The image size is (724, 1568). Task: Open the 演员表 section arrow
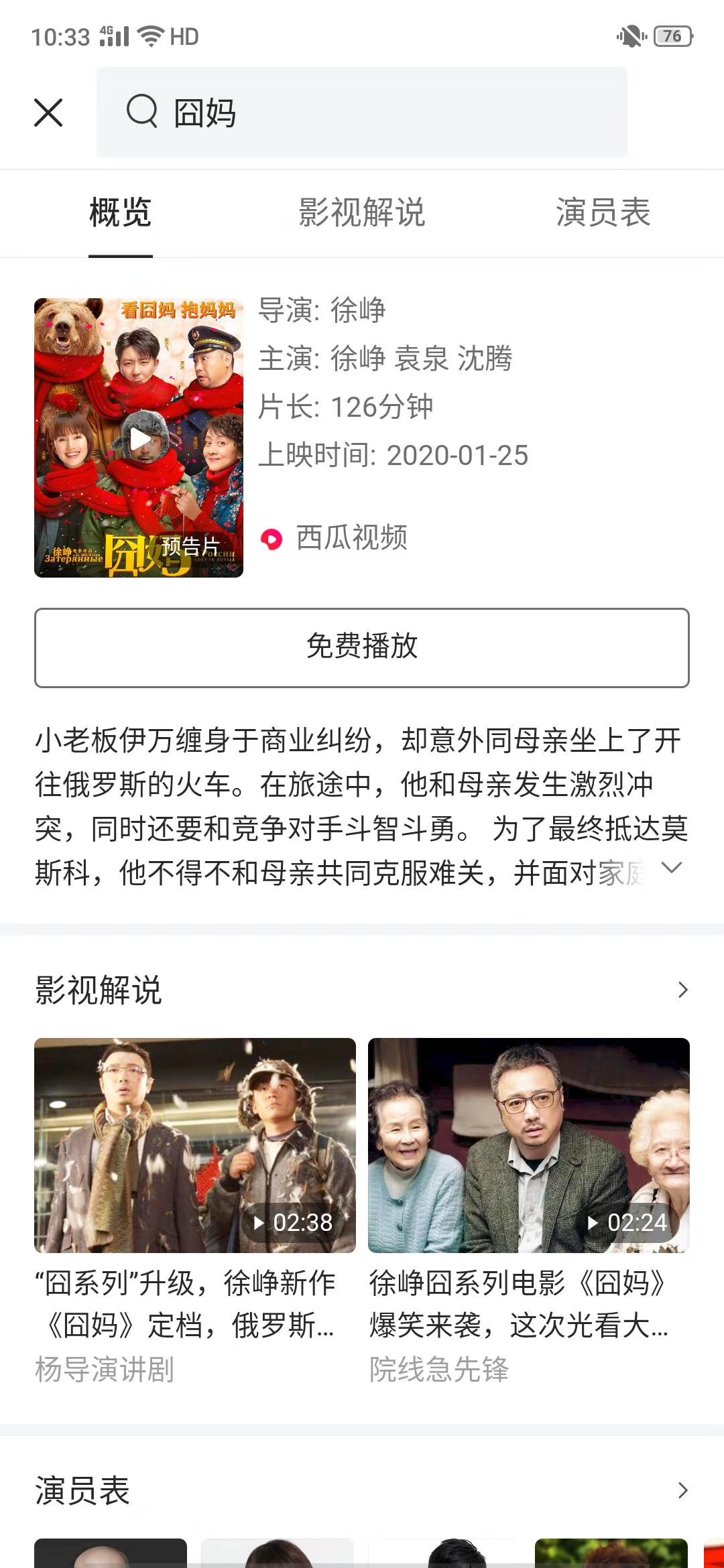tap(682, 1490)
